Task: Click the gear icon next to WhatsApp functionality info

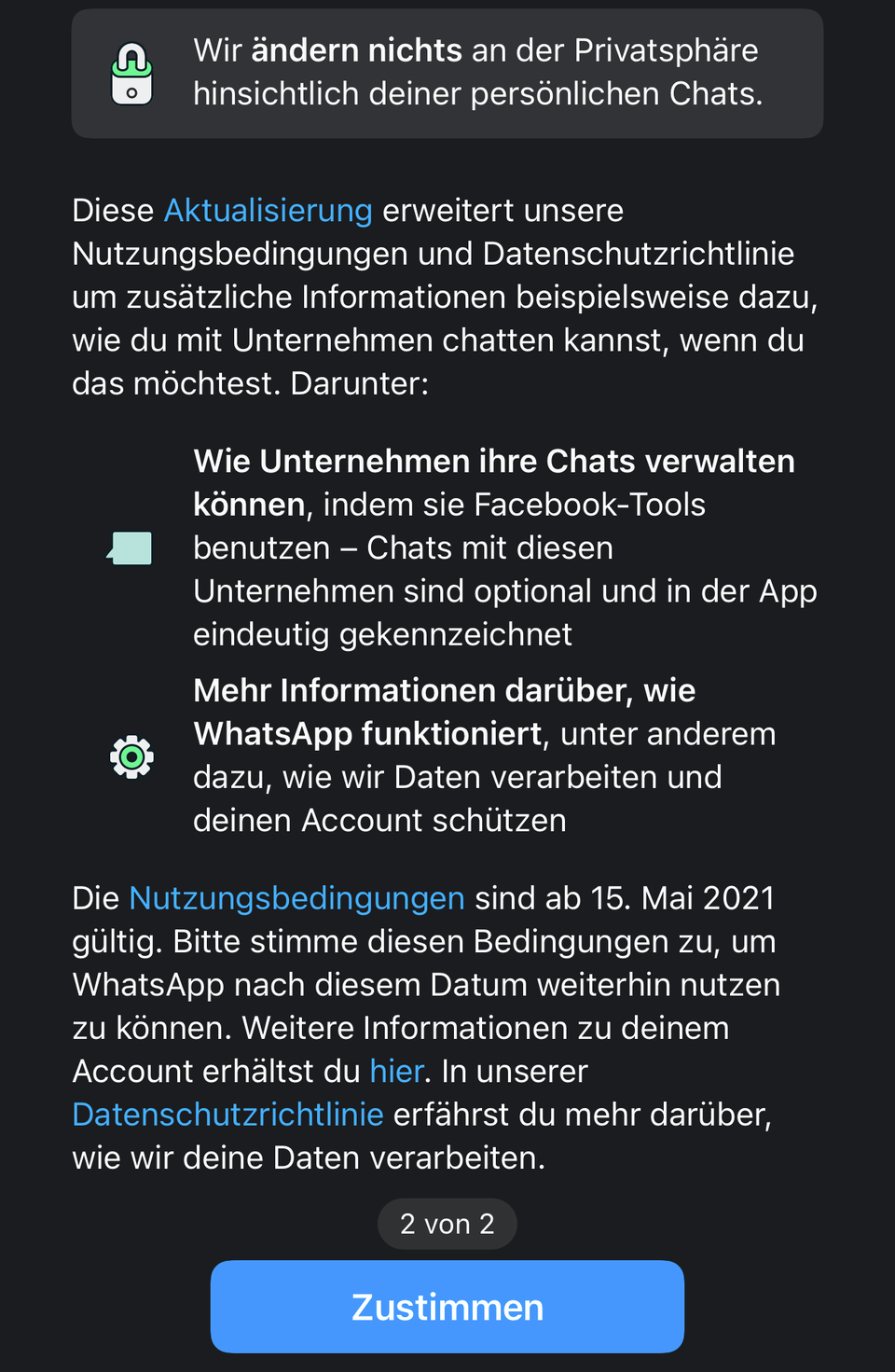Action: [131, 756]
